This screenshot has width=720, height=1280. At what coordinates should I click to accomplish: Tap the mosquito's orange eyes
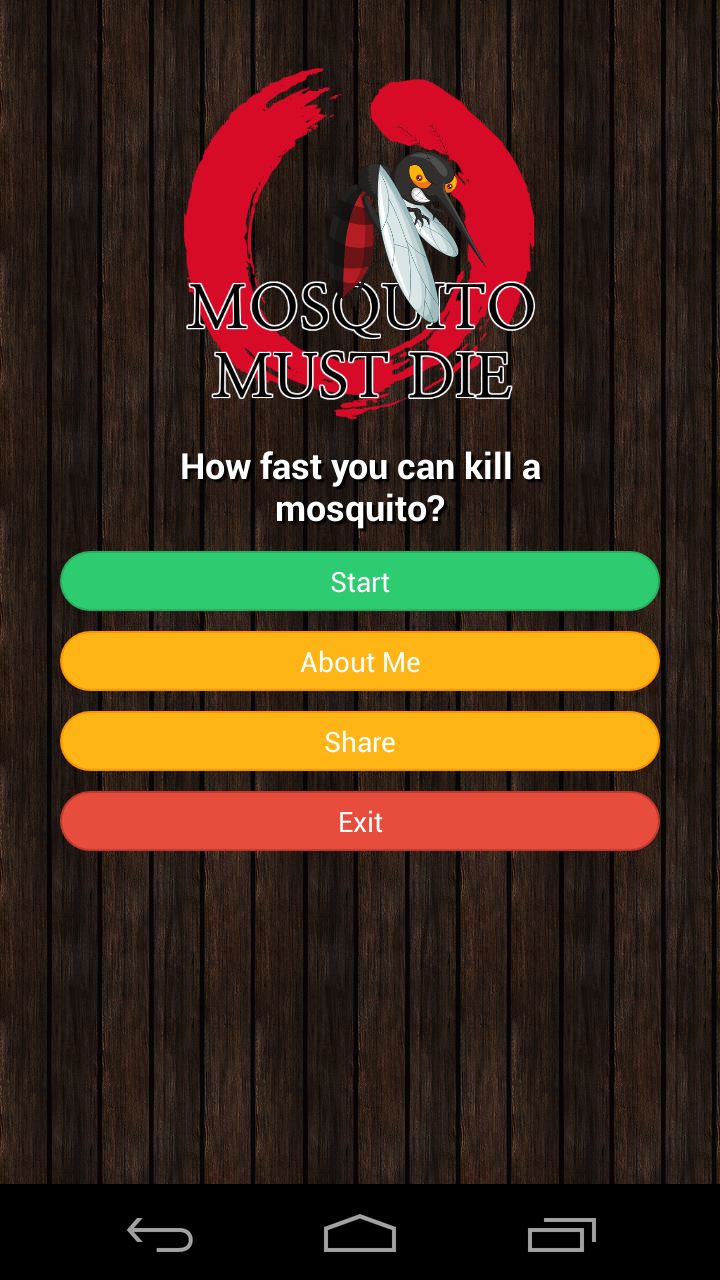click(425, 180)
